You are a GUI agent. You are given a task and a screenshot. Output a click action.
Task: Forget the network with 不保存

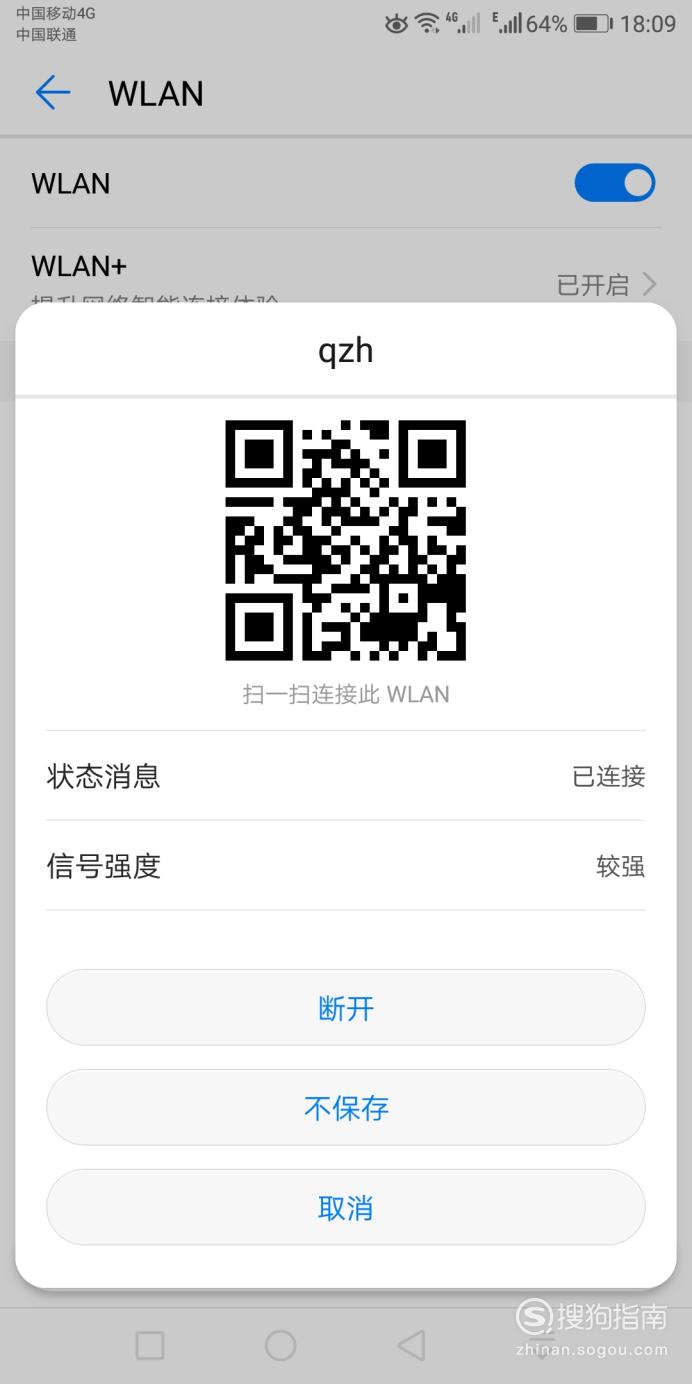coord(346,1108)
